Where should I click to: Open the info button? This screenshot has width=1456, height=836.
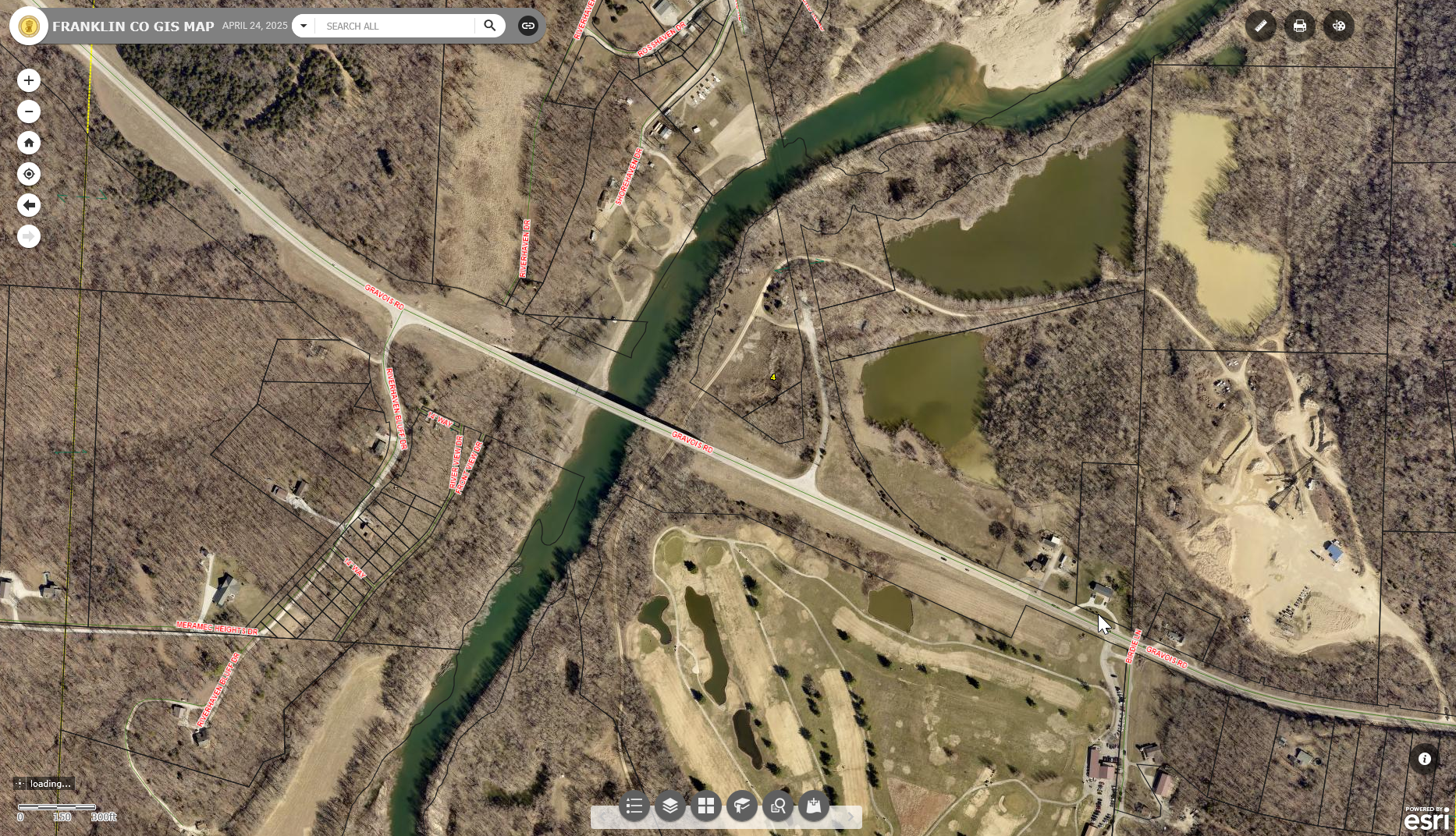tap(1425, 759)
